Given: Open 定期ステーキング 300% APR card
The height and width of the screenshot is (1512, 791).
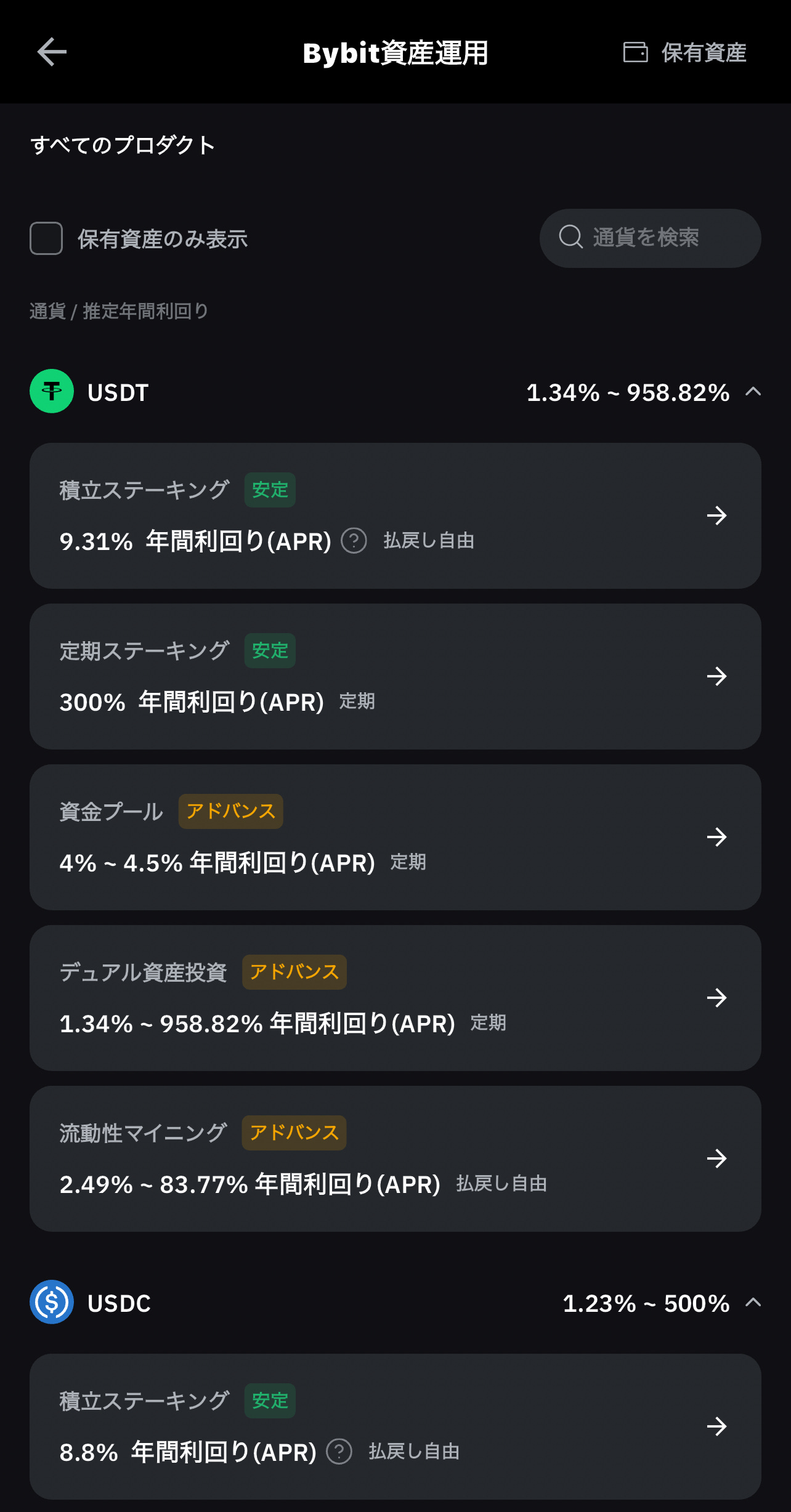Looking at the screenshot, I should pyautogui.click(x=395, y=676).
